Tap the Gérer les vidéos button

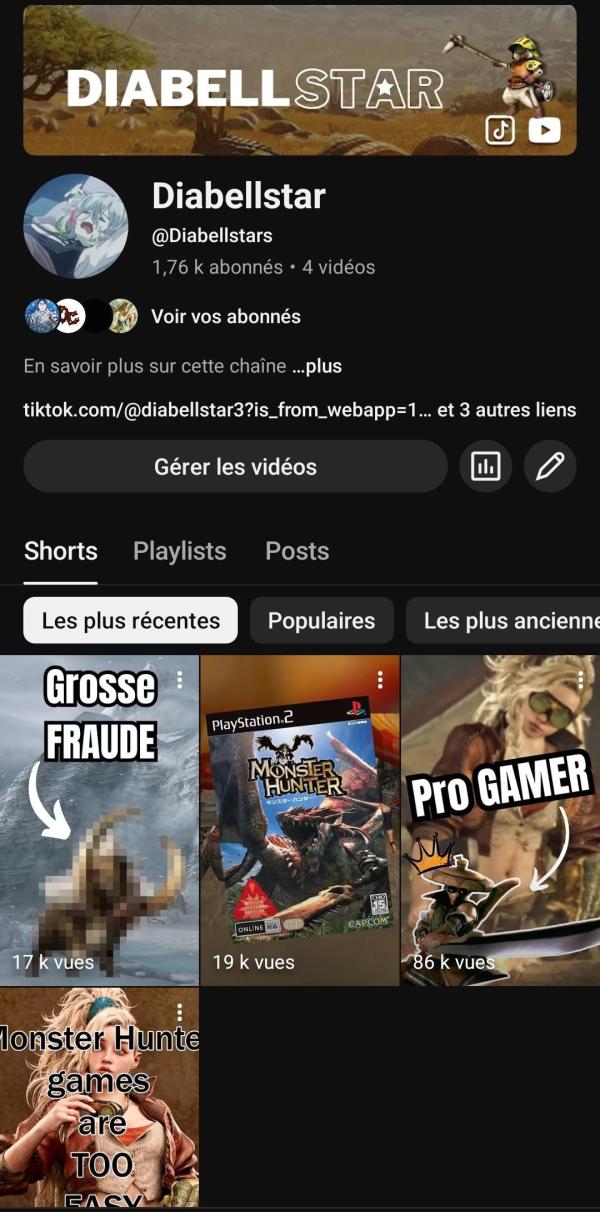(235, 467)
